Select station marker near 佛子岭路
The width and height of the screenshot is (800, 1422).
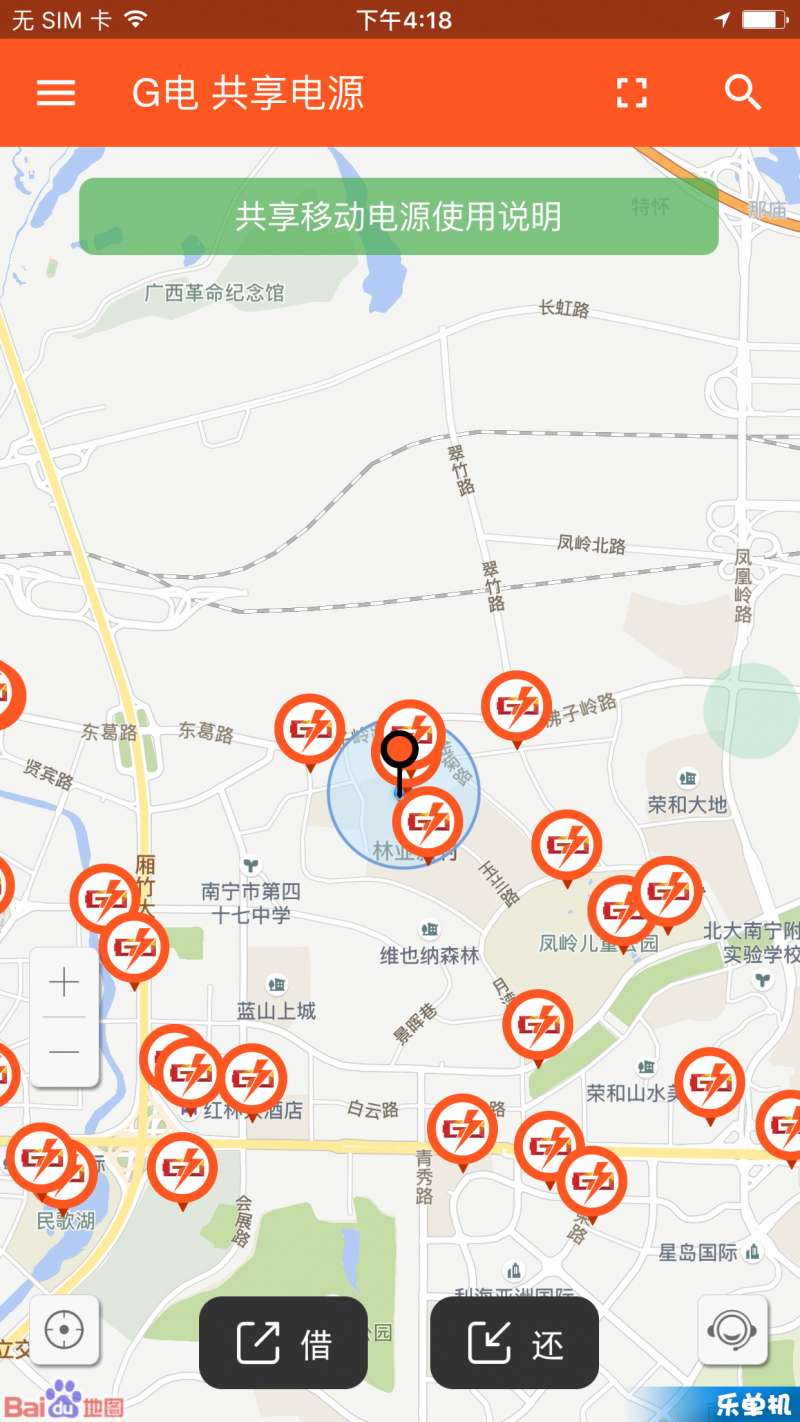point(516,706)
